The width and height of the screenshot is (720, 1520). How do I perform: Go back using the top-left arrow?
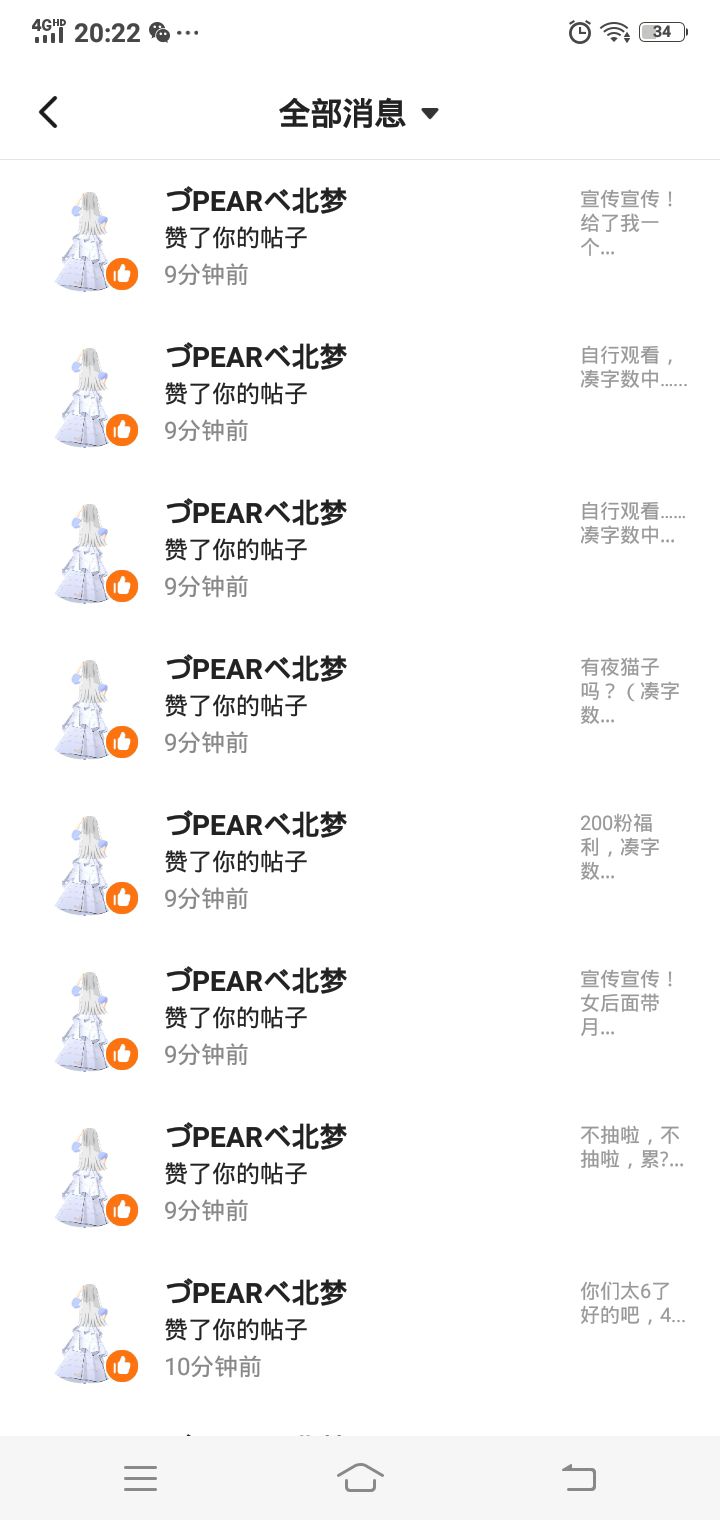(48, 113)
